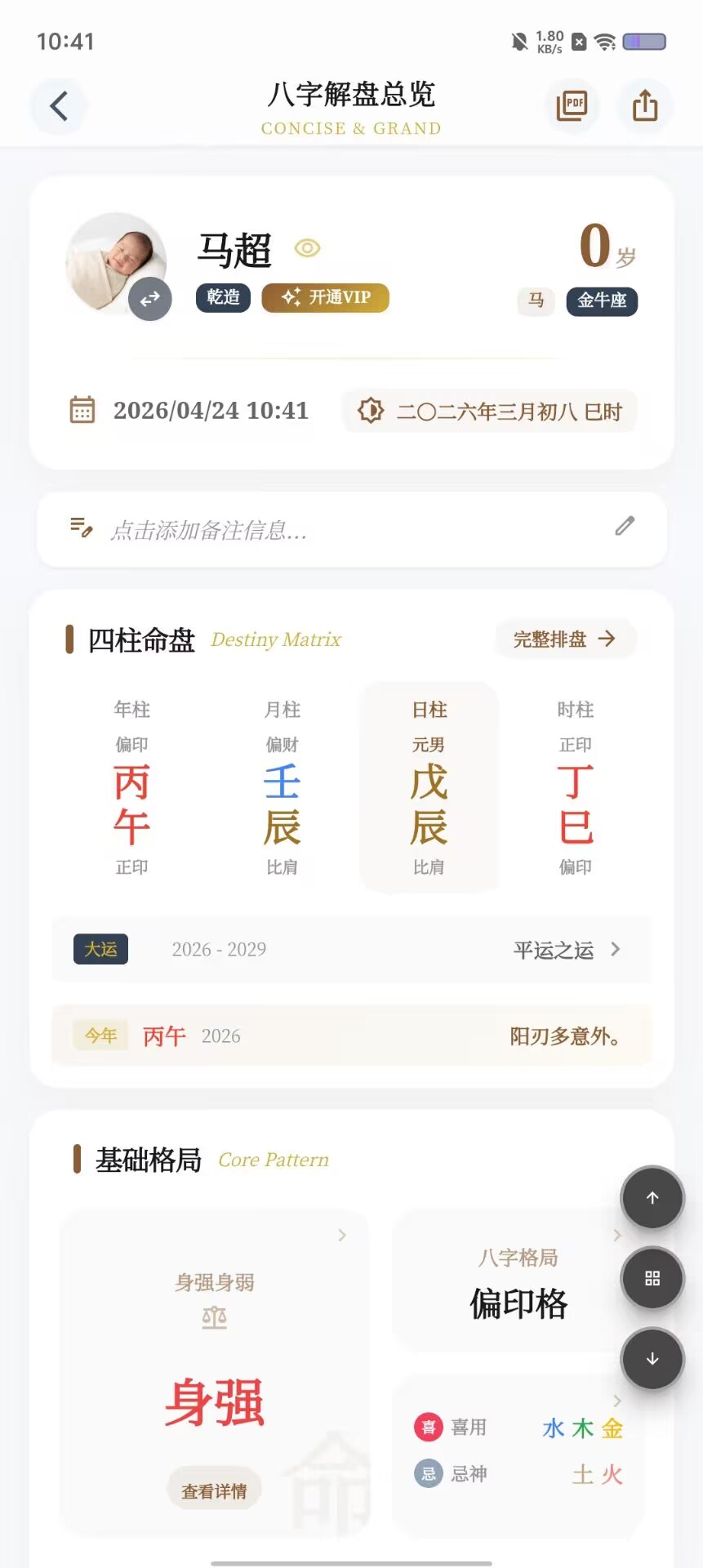This screenshot has width=703, height=1568.
Task: Share this Bazi overview
Action: (x=645, y=106)
